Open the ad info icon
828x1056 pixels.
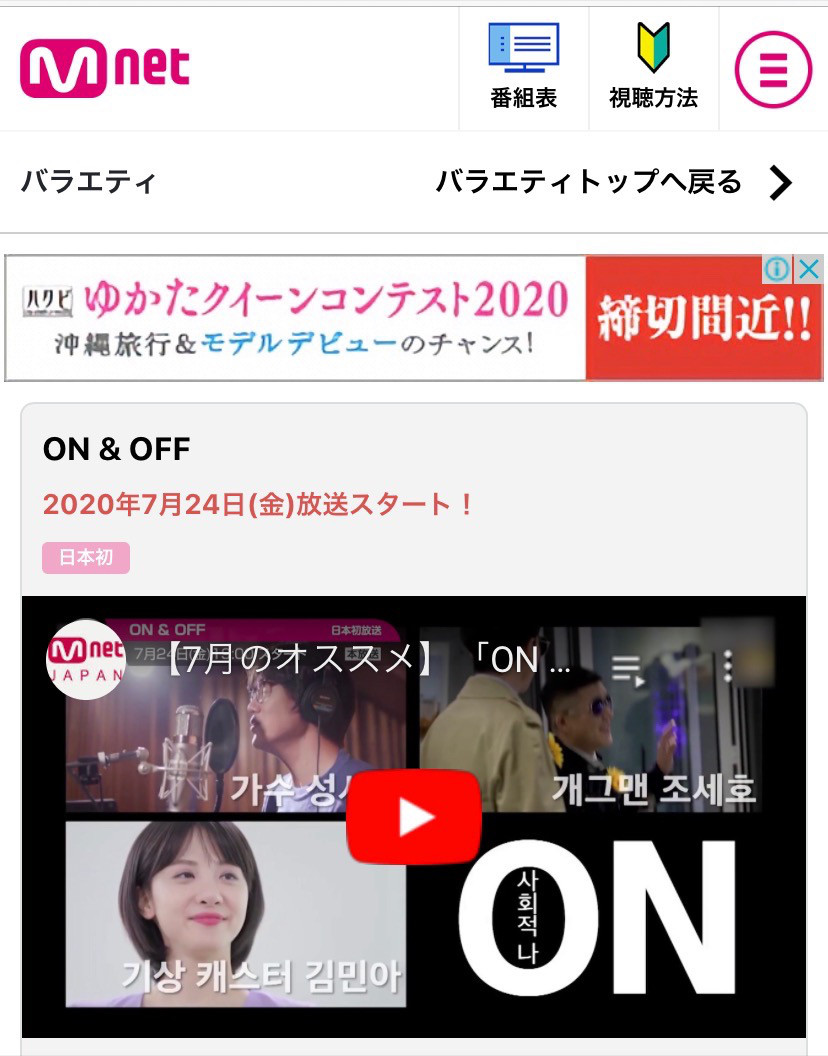pos(777,270)
